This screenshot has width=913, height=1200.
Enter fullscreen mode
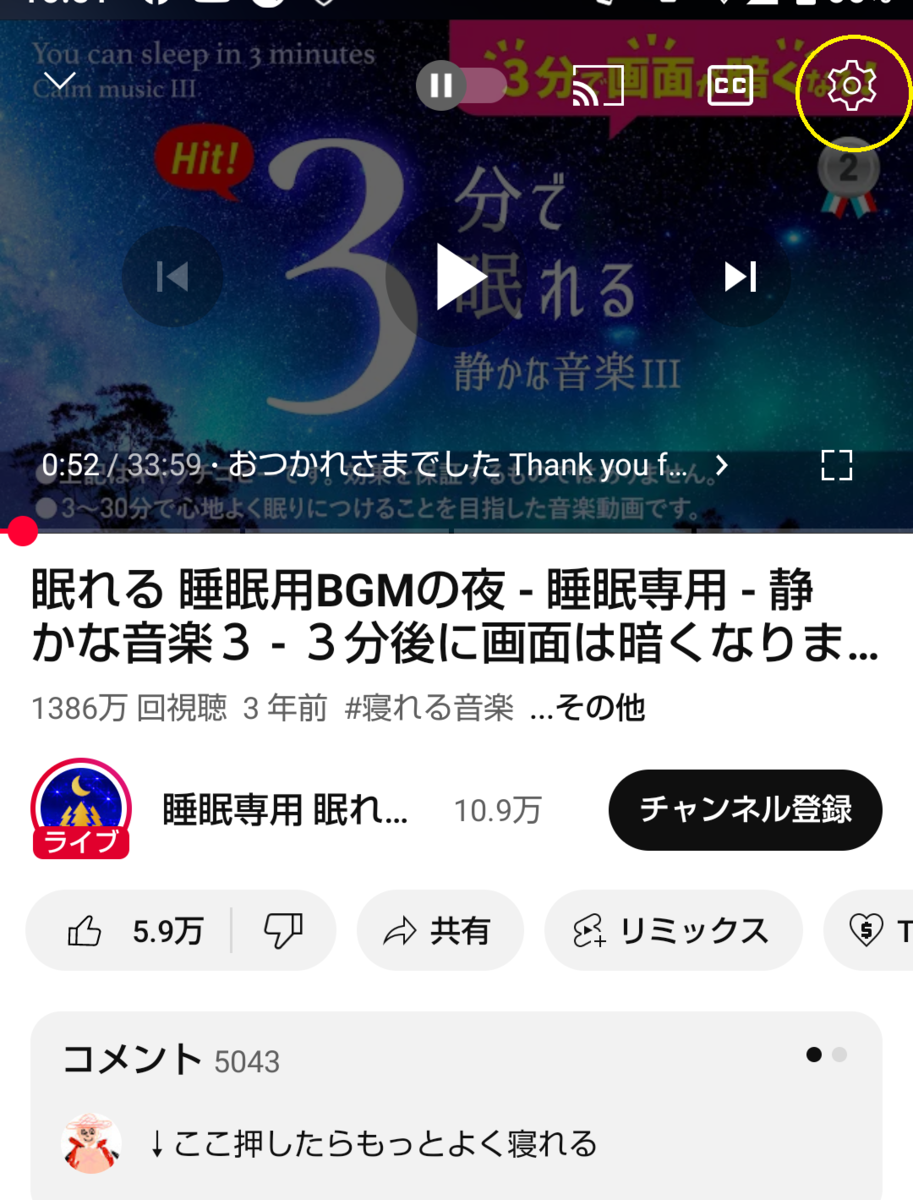pos(836,465)
